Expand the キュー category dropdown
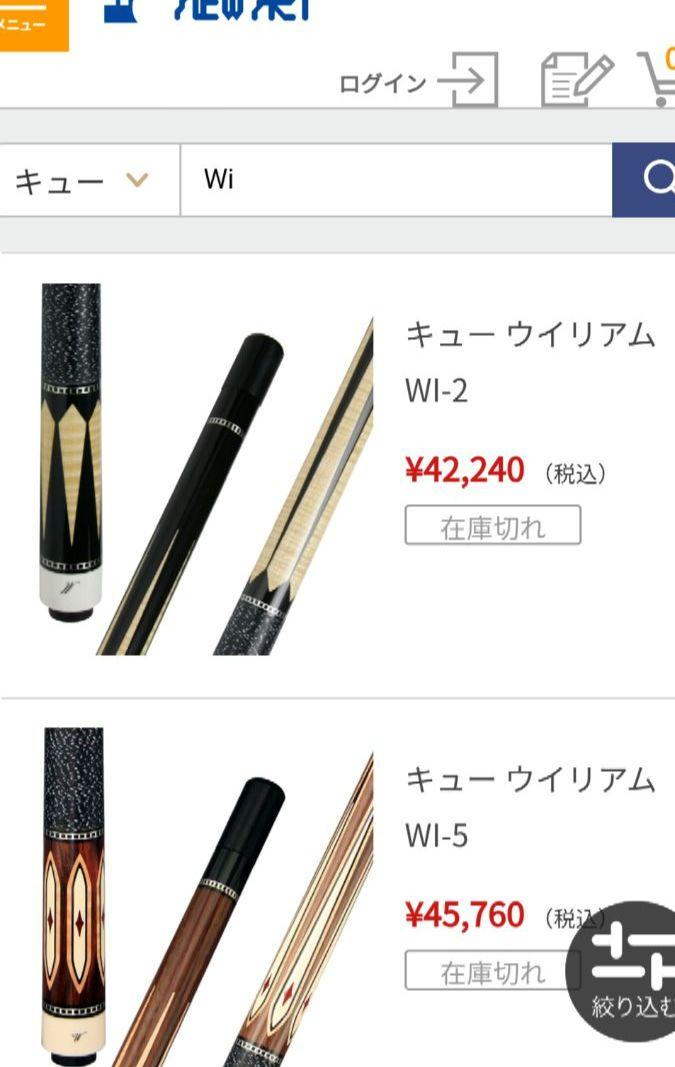Image resolution: width=675 pixels, height=1067 pixels. pyautogui.click(x=88, y=180)
